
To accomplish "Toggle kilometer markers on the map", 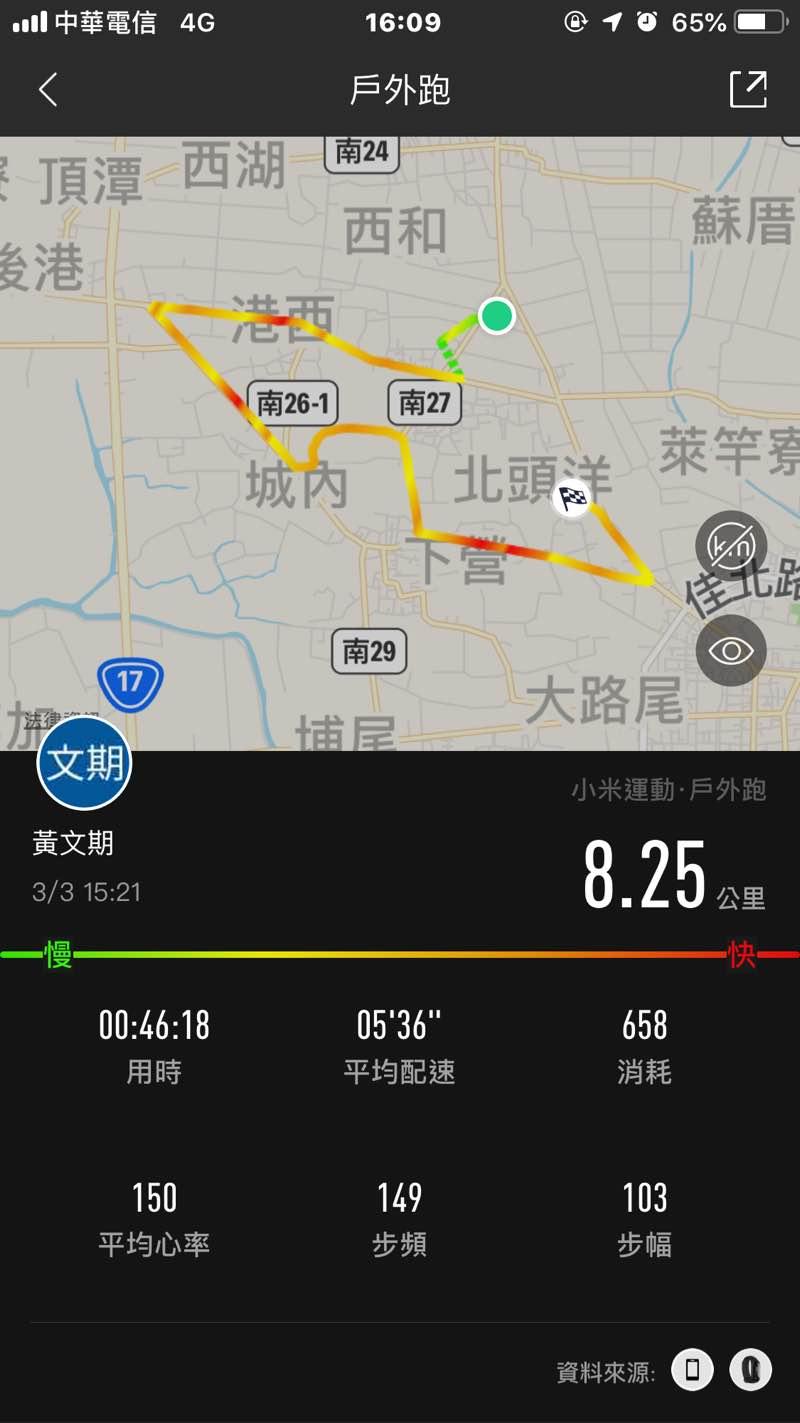I will (731, 545).
